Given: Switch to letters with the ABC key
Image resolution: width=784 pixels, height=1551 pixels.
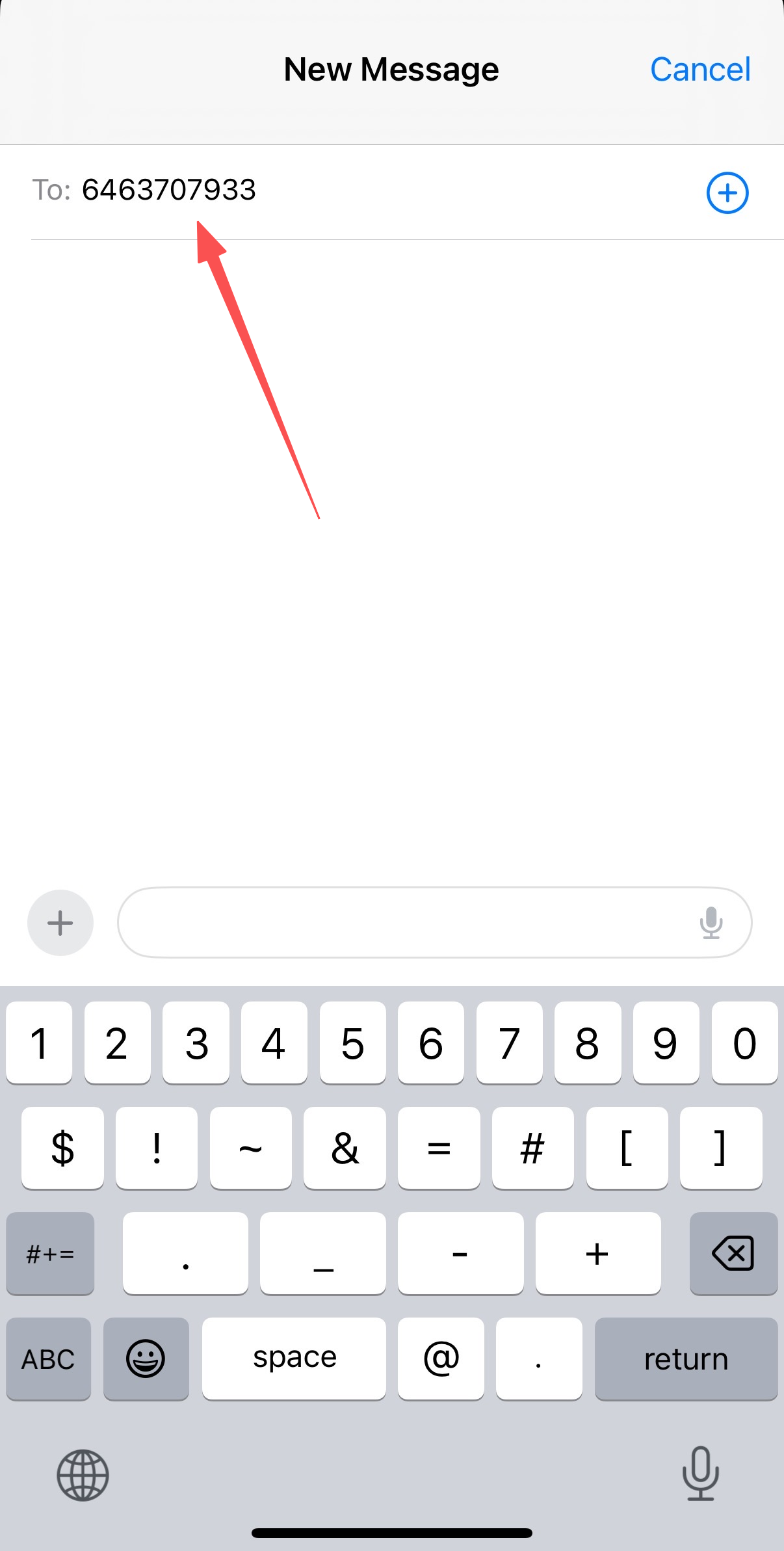Looking at the screenshot, I should (x=48, y=1359).
